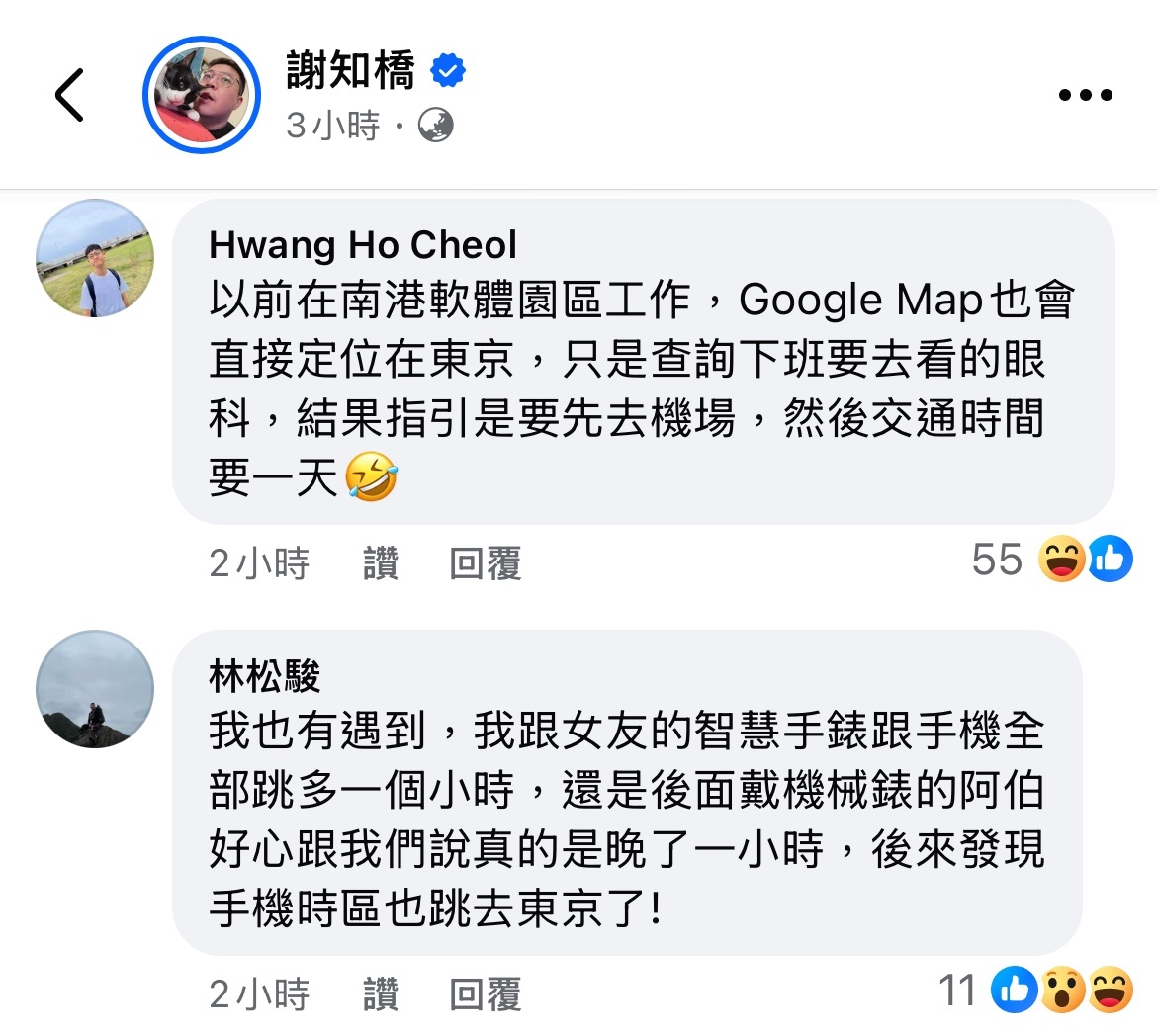The width and height of the screenshot is (1157, 1036).
Task: Open 謝知橋's profile picture
Action: pos(202,95)
